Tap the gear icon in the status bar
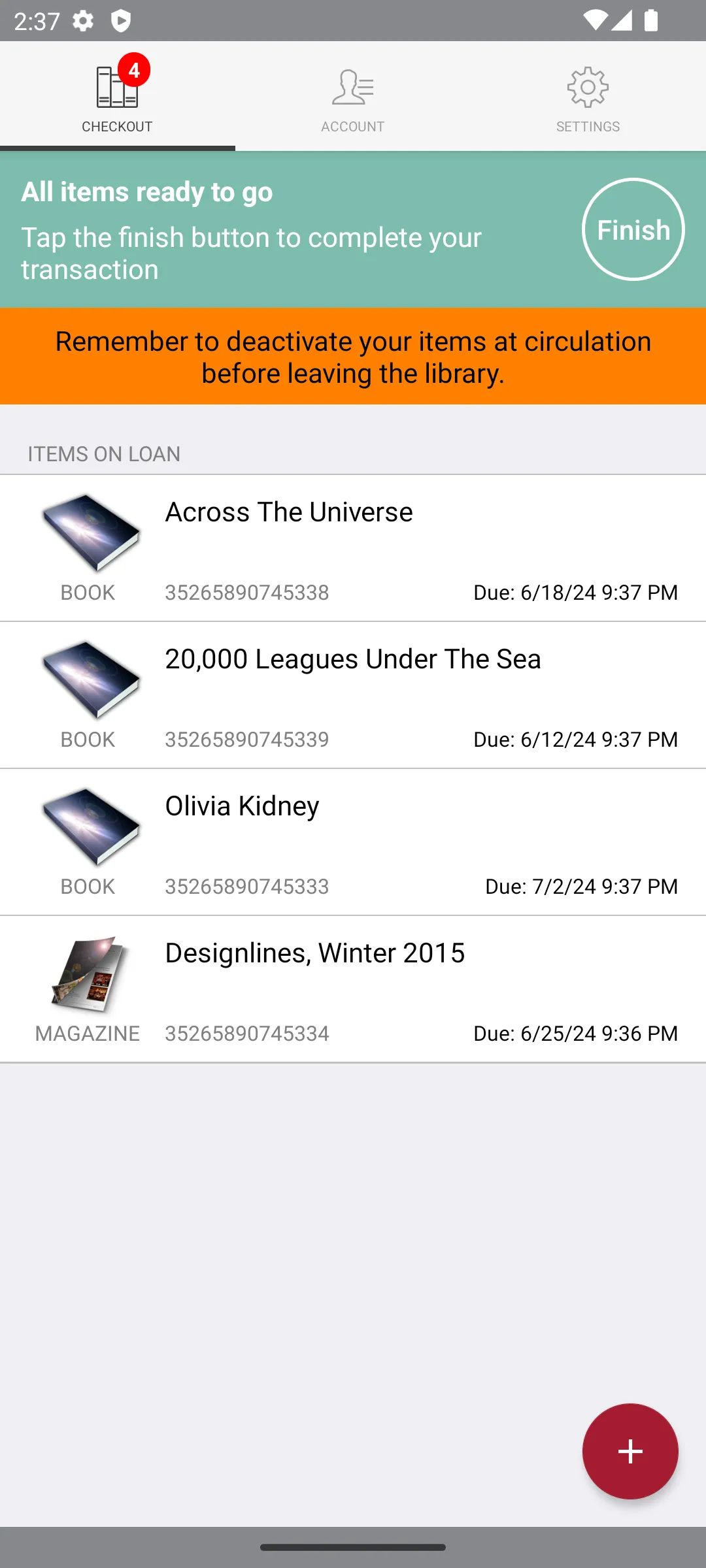 pyautogui.click(x=82, y=21)
